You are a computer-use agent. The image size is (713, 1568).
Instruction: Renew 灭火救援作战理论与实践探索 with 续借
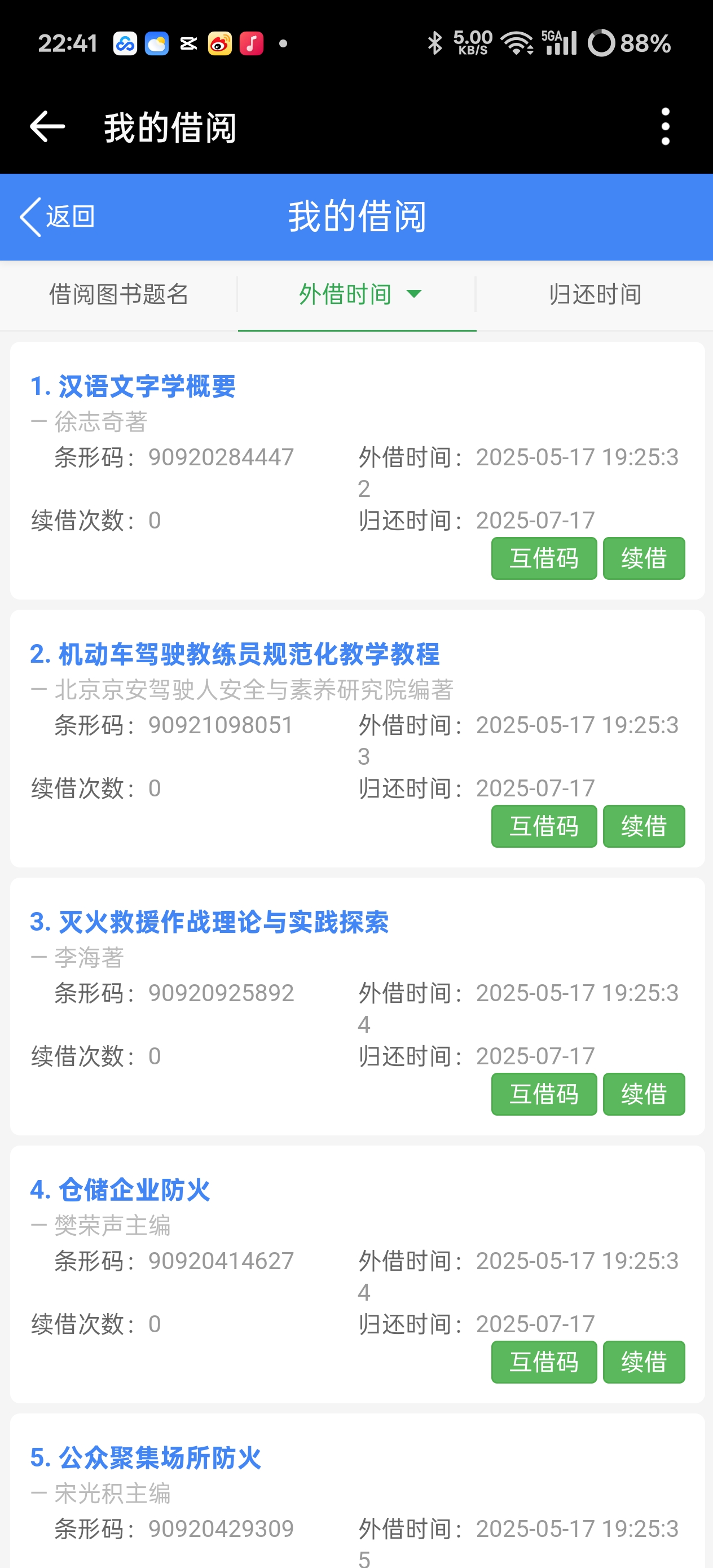tap(644, 1094)
